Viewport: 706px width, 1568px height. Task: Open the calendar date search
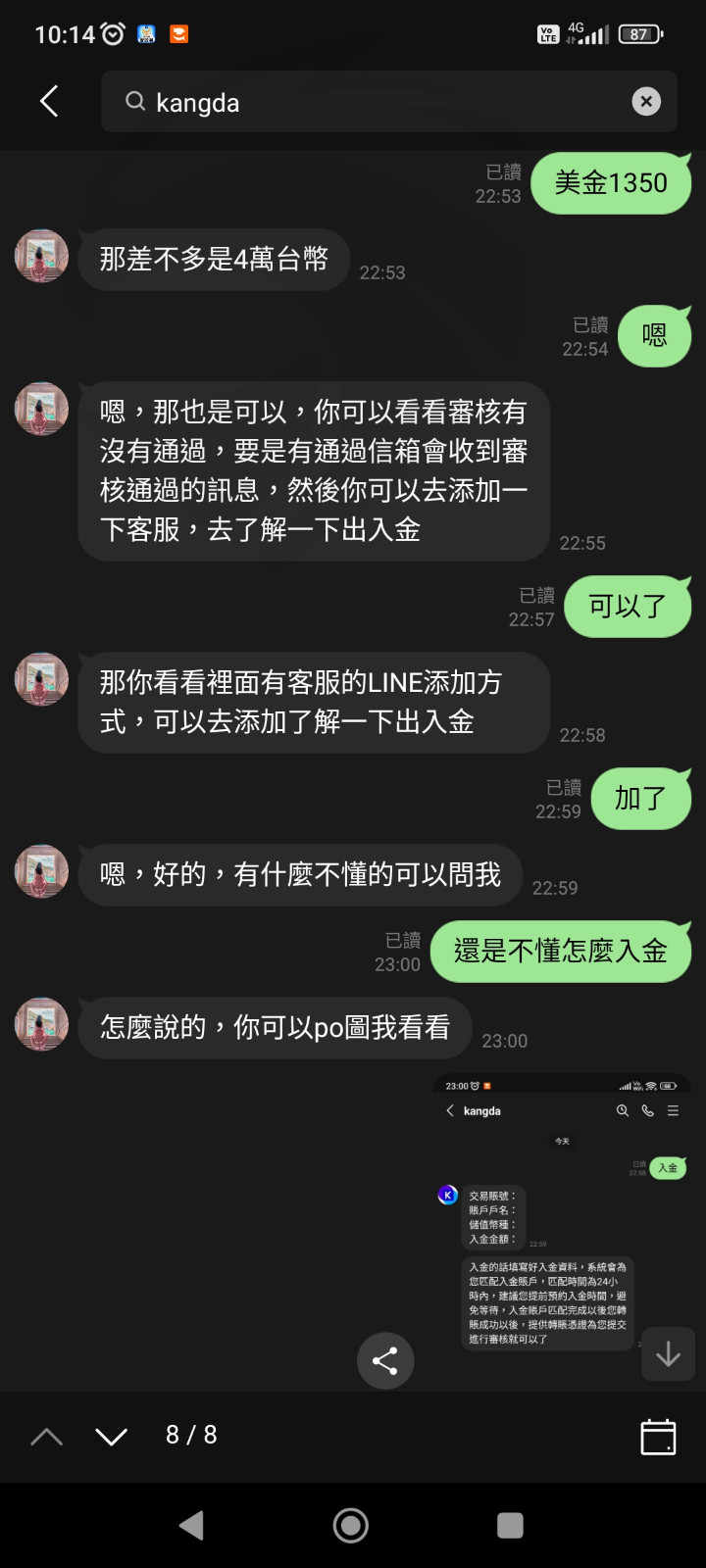tap(657, 1437)
